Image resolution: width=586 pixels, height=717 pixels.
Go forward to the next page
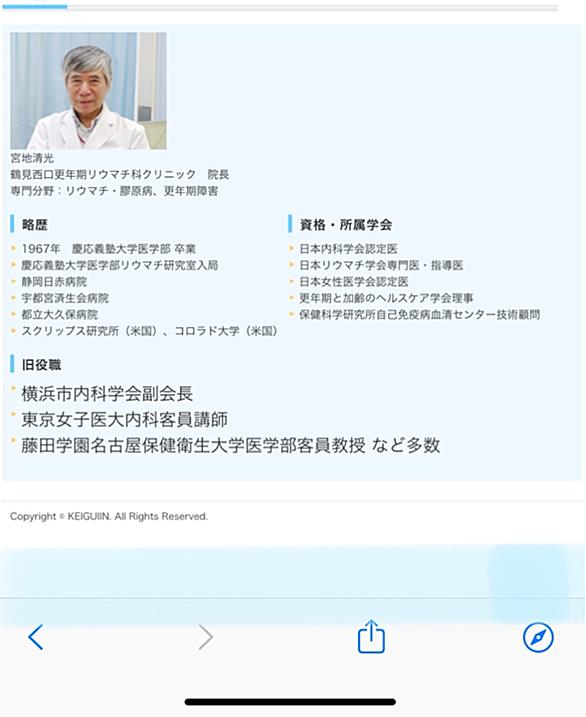pyautogui.click(x=206, y=637)
